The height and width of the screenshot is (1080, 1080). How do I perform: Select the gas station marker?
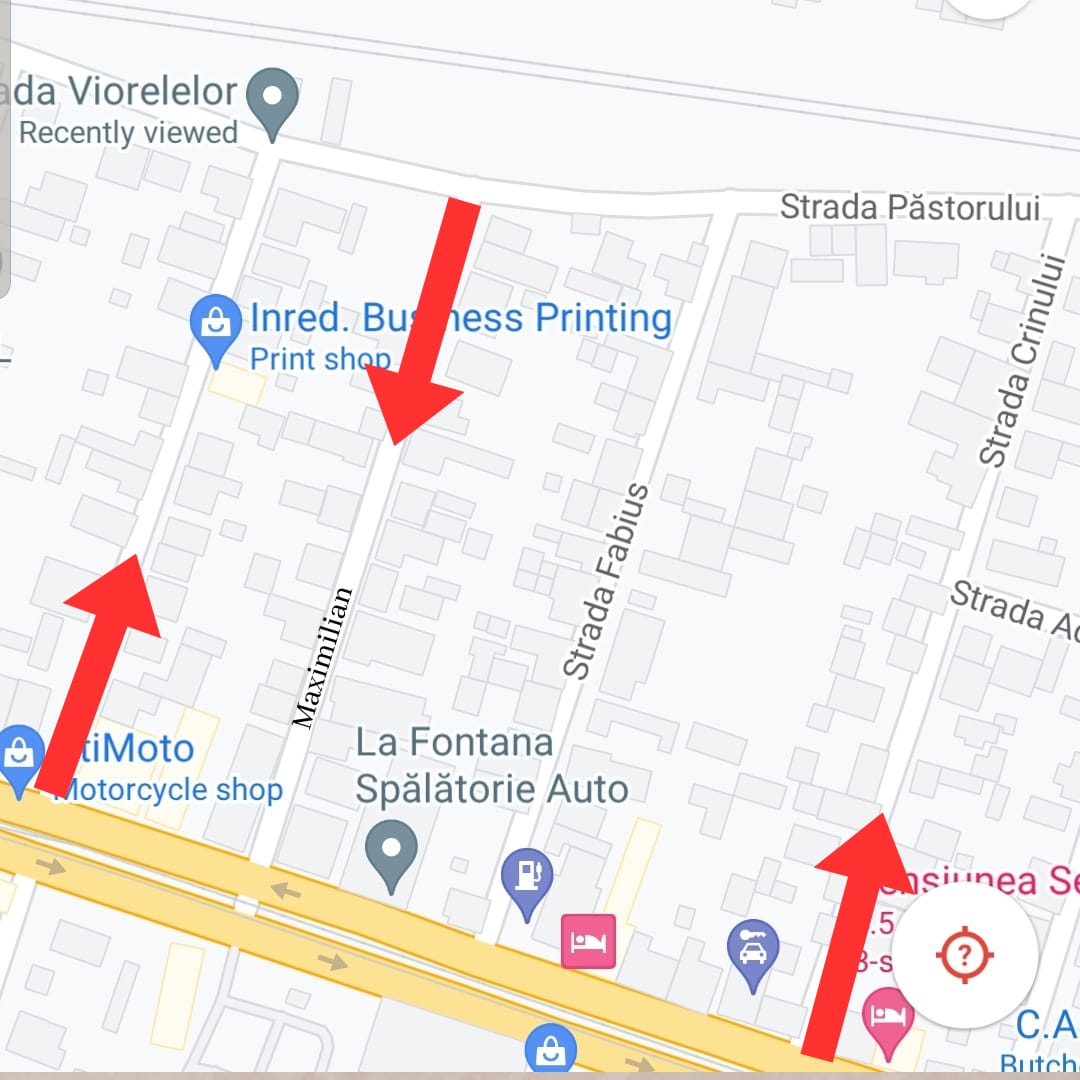click(x=527, y=878)
